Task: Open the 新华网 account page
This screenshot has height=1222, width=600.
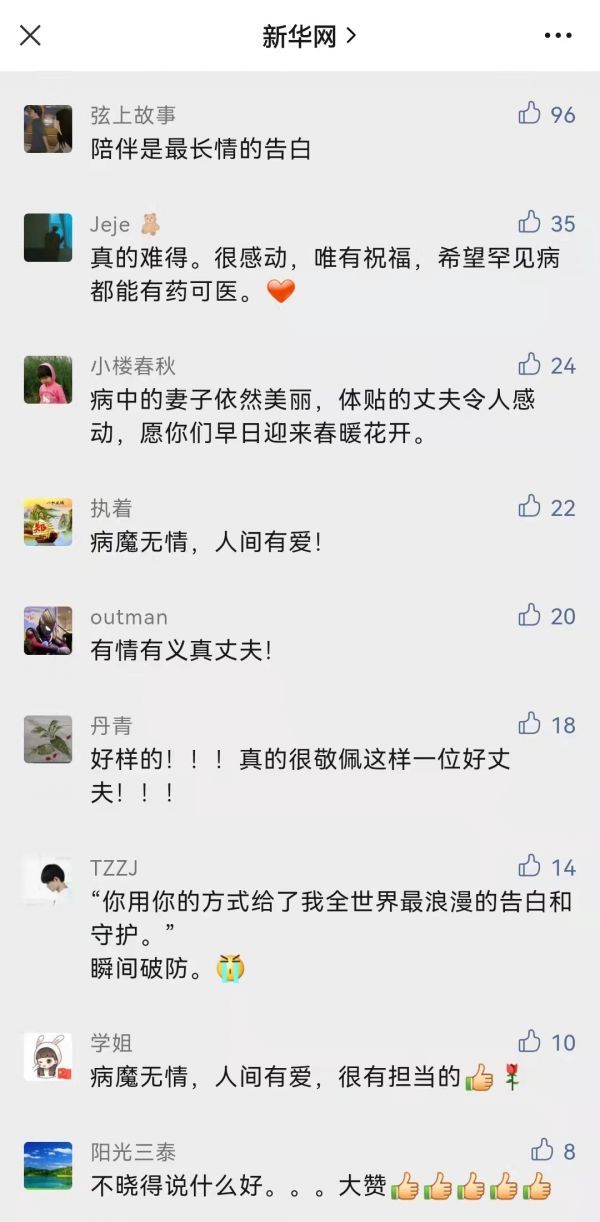Action: (308, 36)
